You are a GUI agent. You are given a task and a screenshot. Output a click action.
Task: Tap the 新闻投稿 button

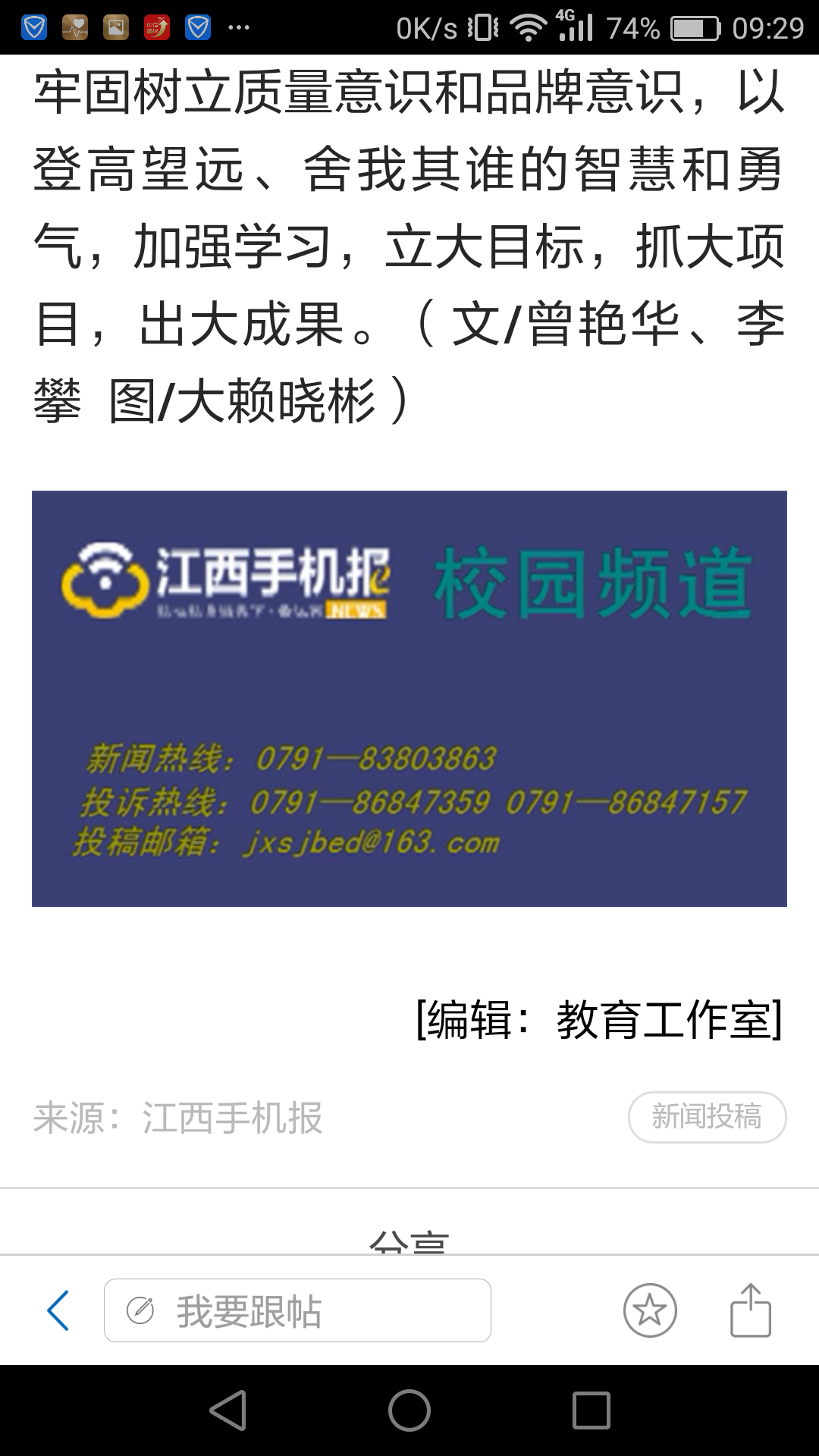(707, 1116)
